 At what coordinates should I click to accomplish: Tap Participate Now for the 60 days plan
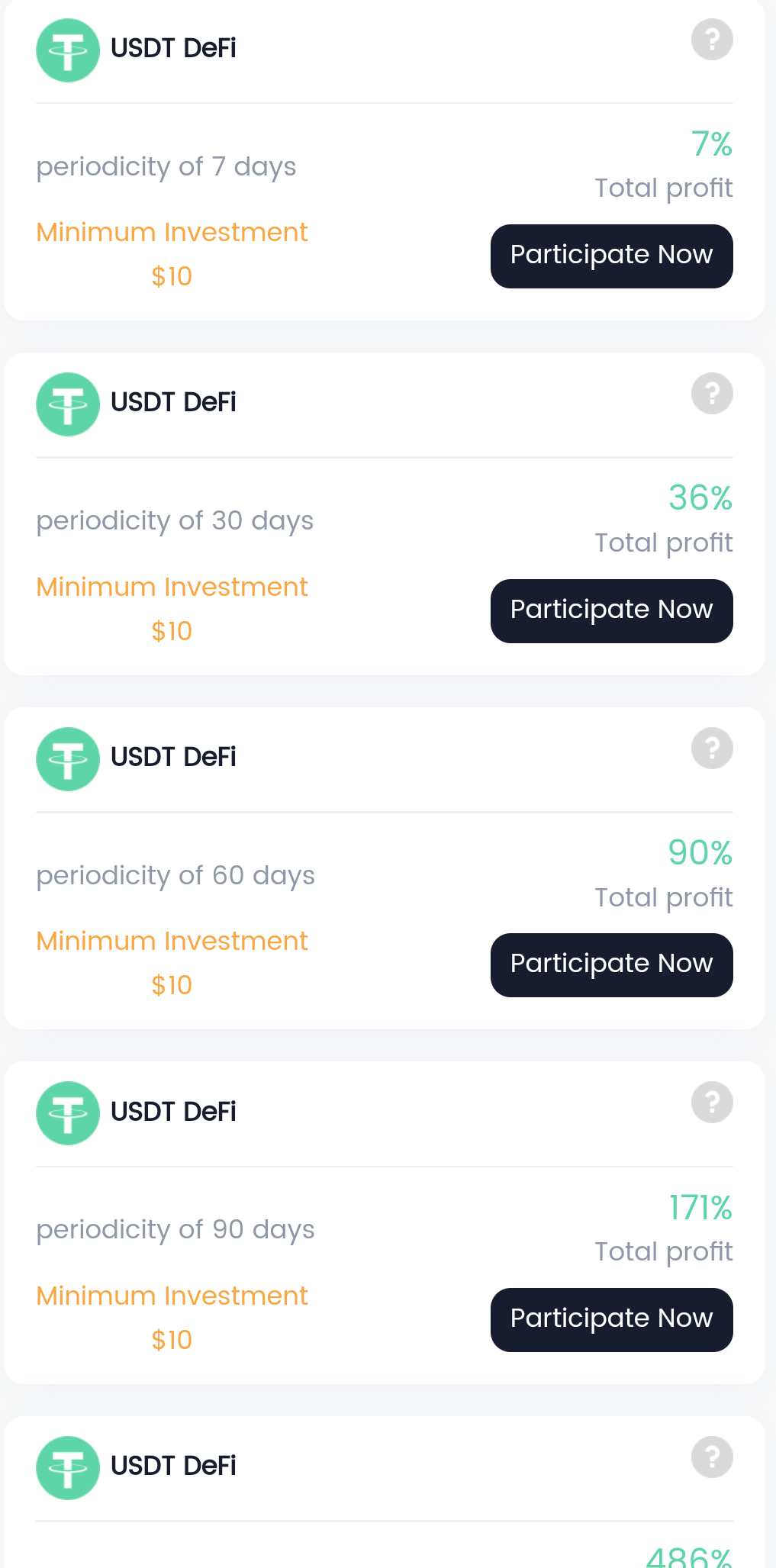coord(611,965)
